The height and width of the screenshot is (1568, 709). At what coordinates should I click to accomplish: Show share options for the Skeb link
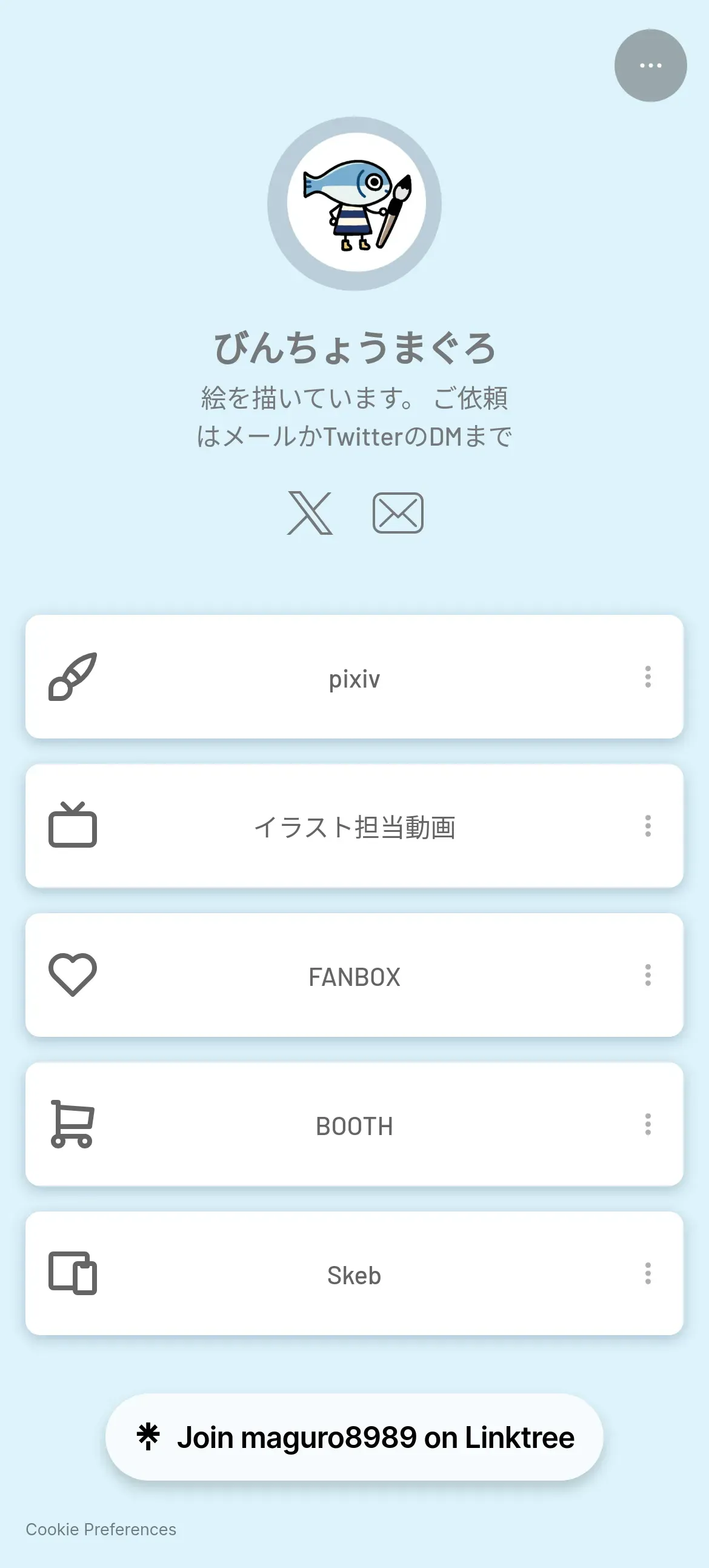648,1273
